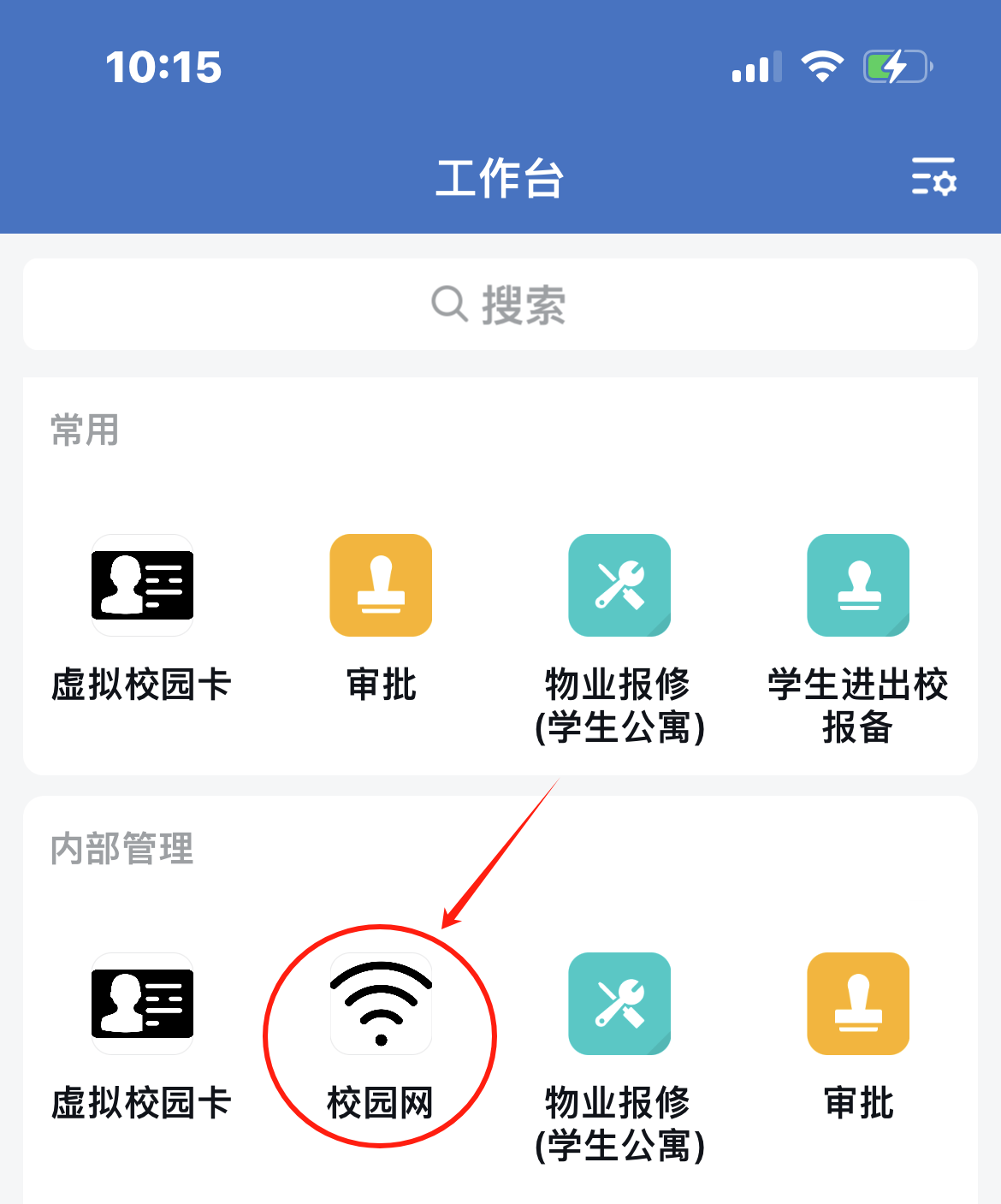Open 虚拟校园卡 under 内部管理
1001x1204 pixels.
pos(142,1004)
